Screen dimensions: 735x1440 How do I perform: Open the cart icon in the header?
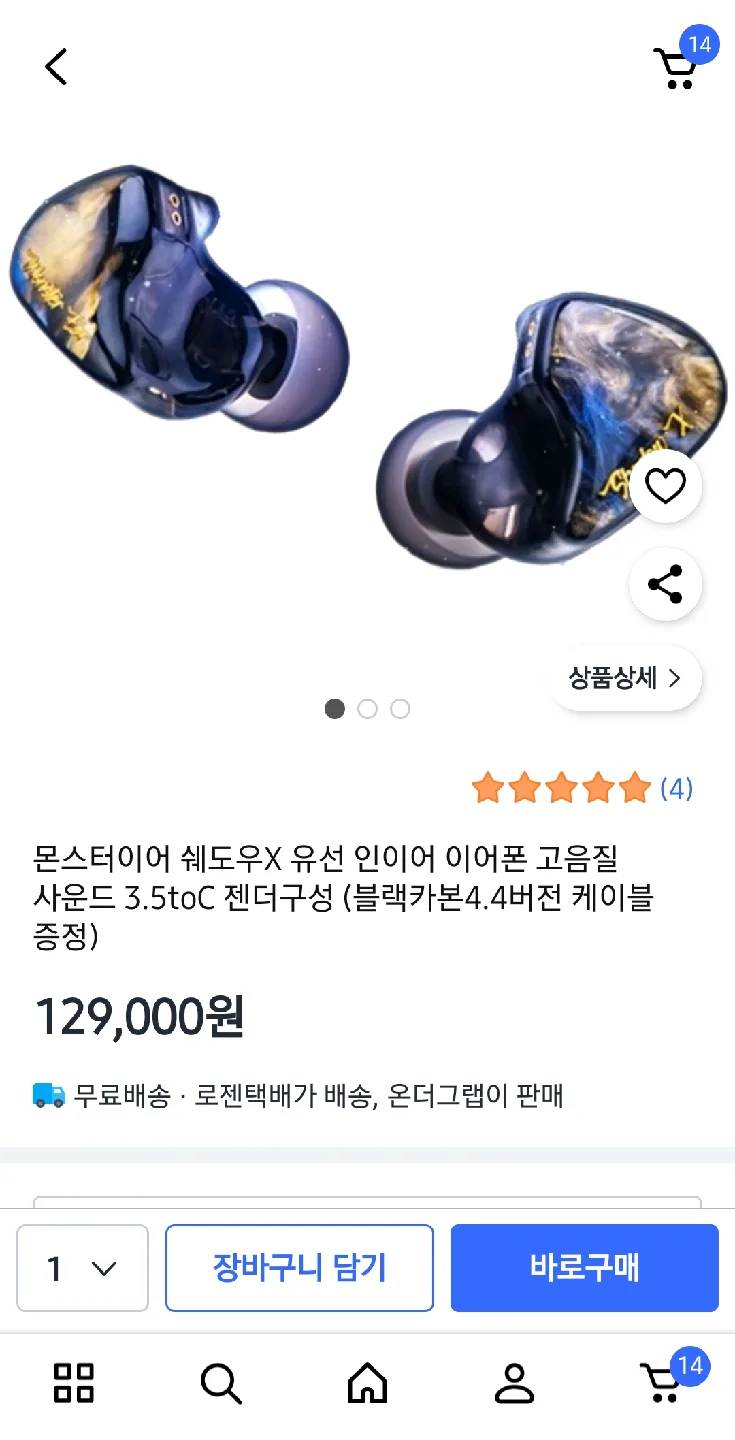pos(678,67)
